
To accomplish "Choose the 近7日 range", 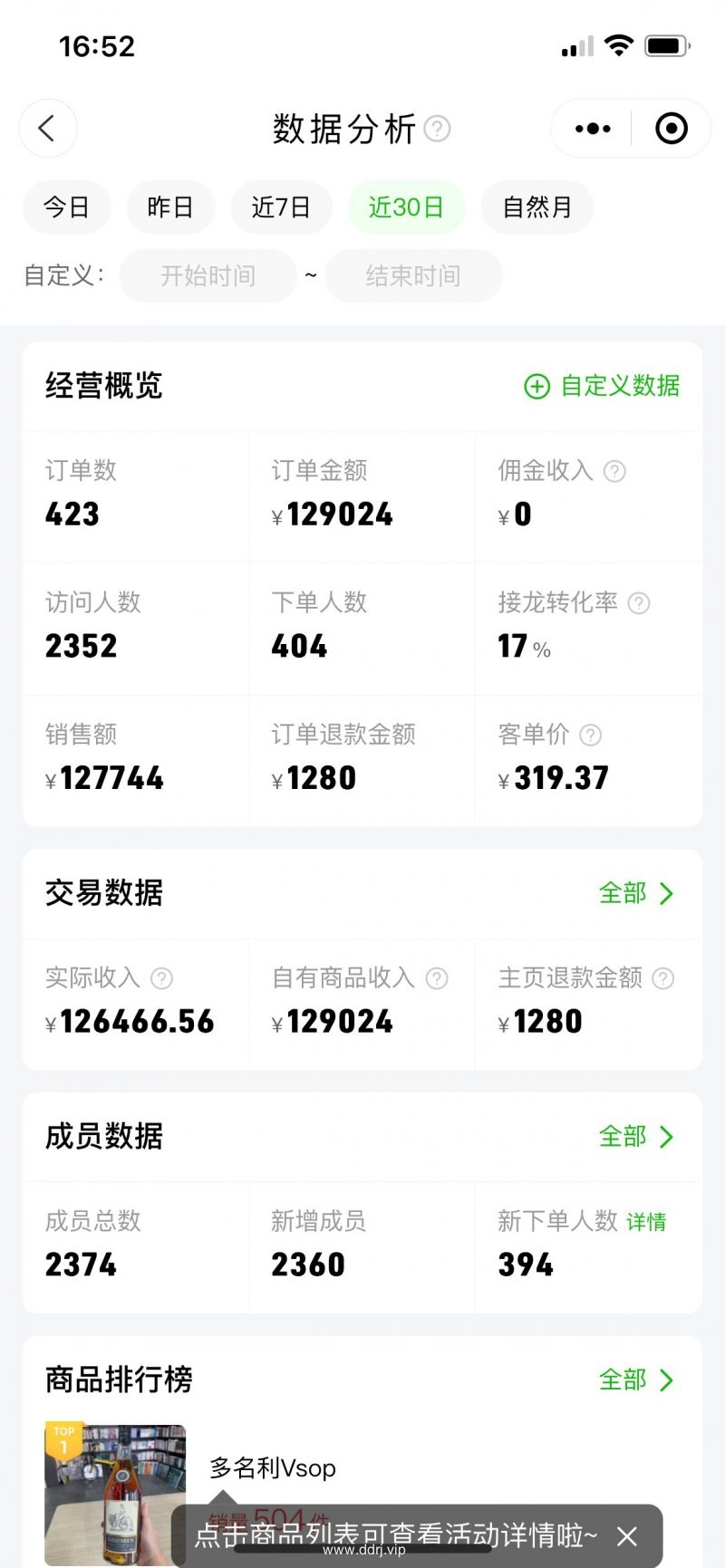I will pos(281,207).
